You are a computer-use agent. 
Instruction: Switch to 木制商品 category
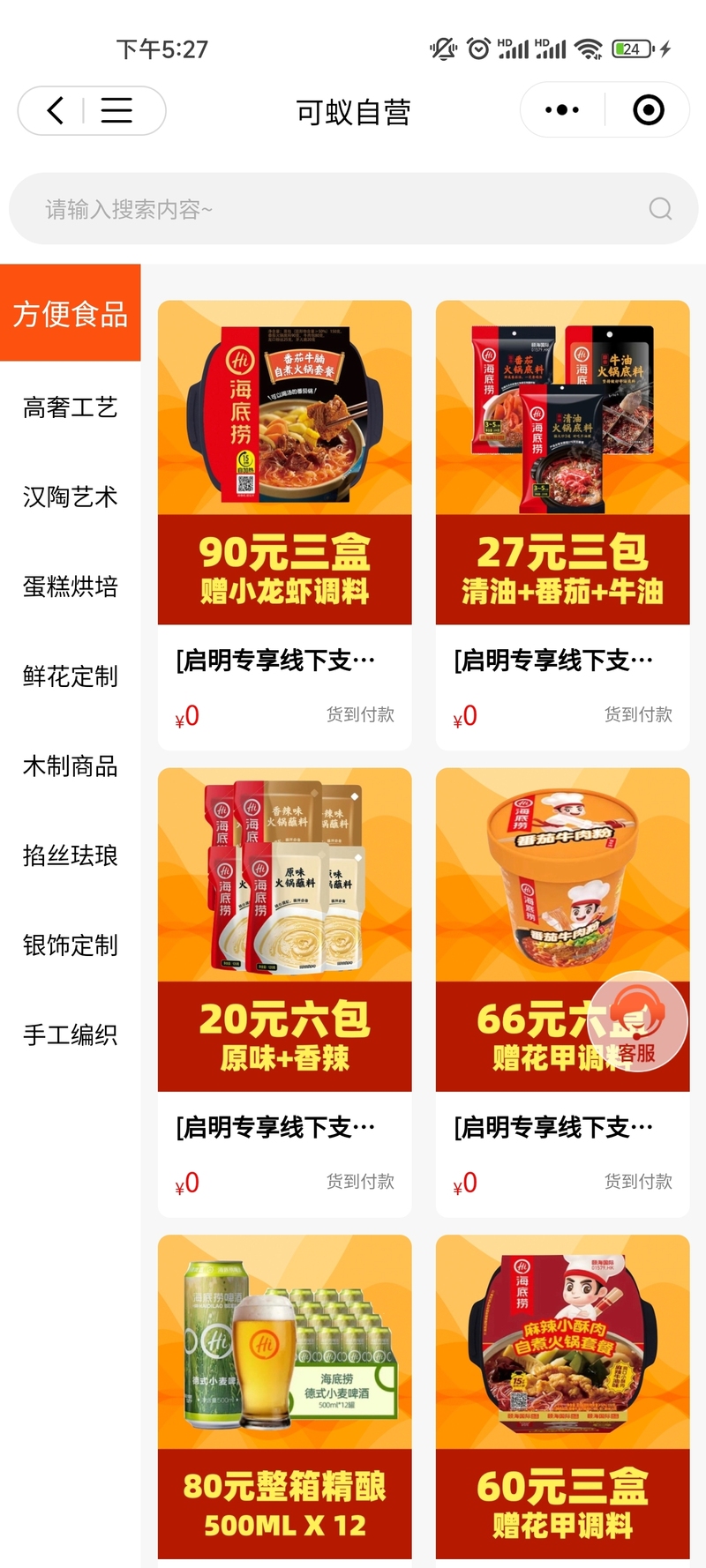(71, 765)
